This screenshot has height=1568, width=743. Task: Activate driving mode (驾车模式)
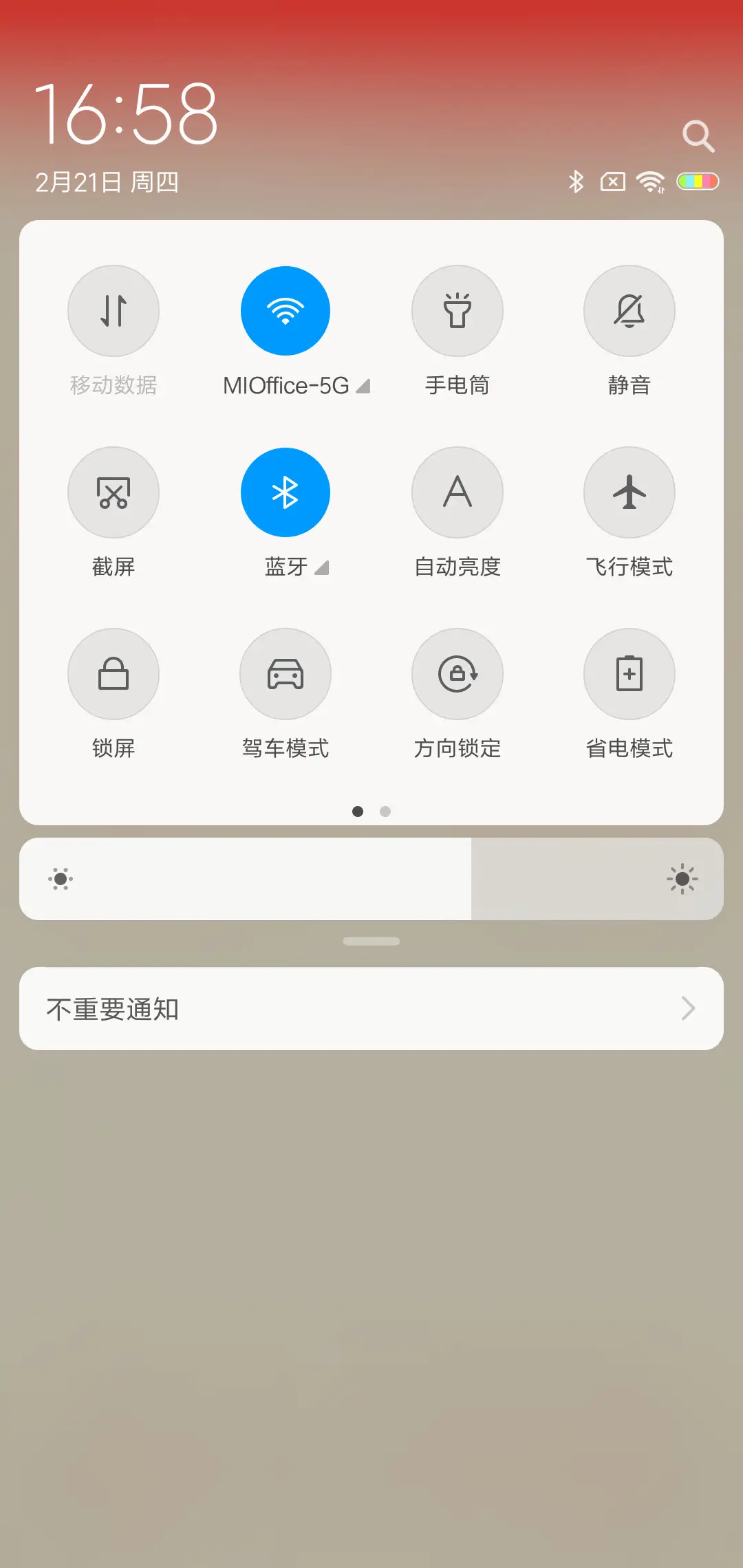(286, 675)
